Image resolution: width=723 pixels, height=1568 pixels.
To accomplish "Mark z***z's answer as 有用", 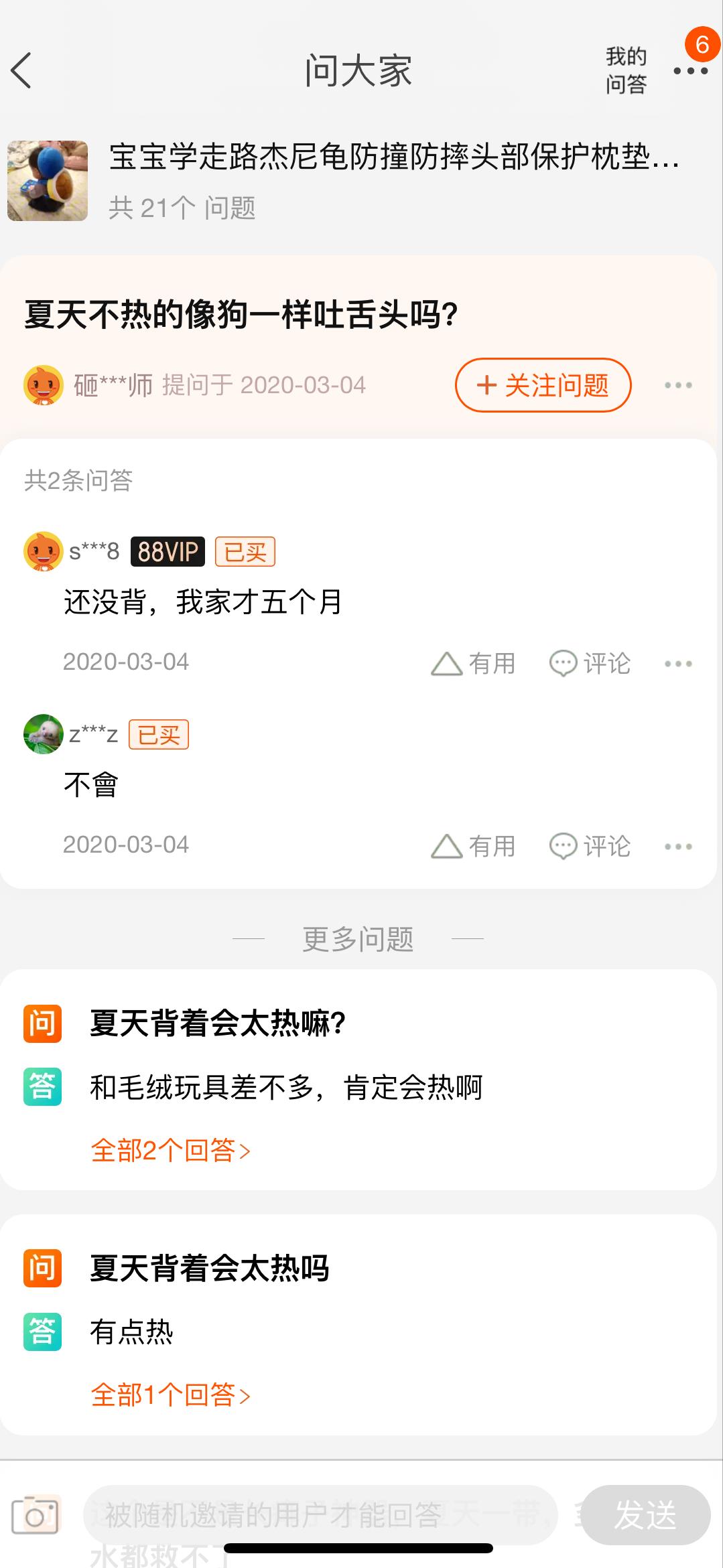I will (x=474, y=847).
